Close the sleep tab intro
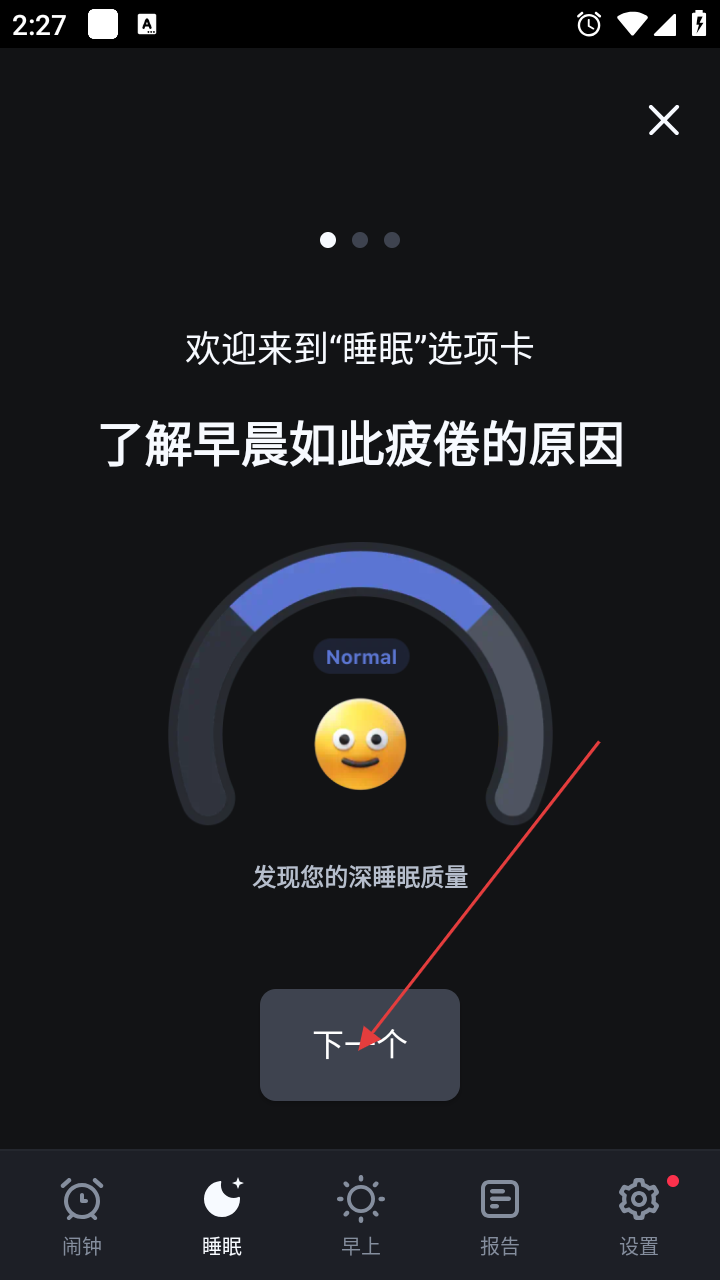720x1280 pixels. click(x=663, y=120)
